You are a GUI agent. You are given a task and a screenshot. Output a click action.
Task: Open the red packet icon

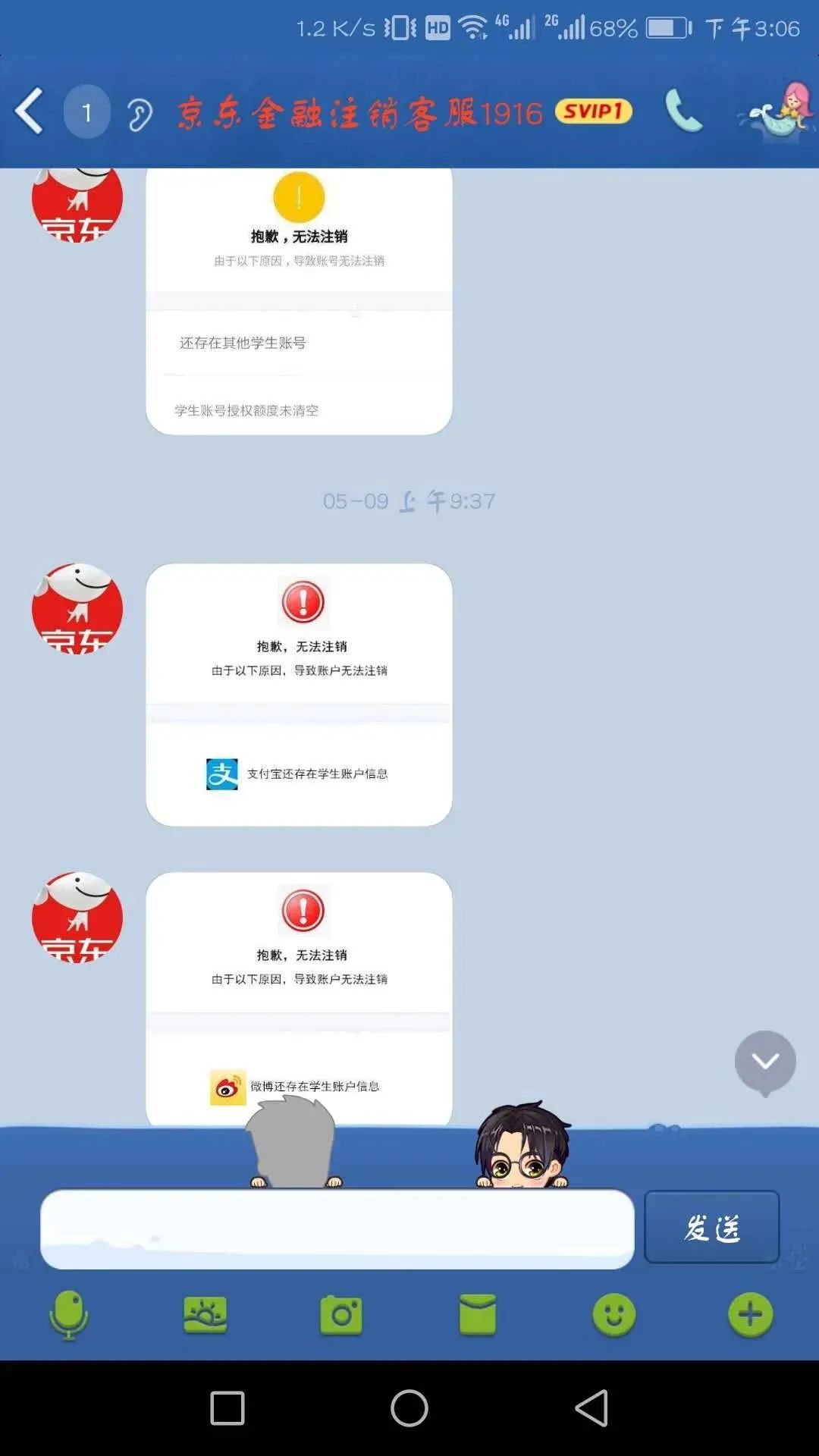pos(478,1314)
